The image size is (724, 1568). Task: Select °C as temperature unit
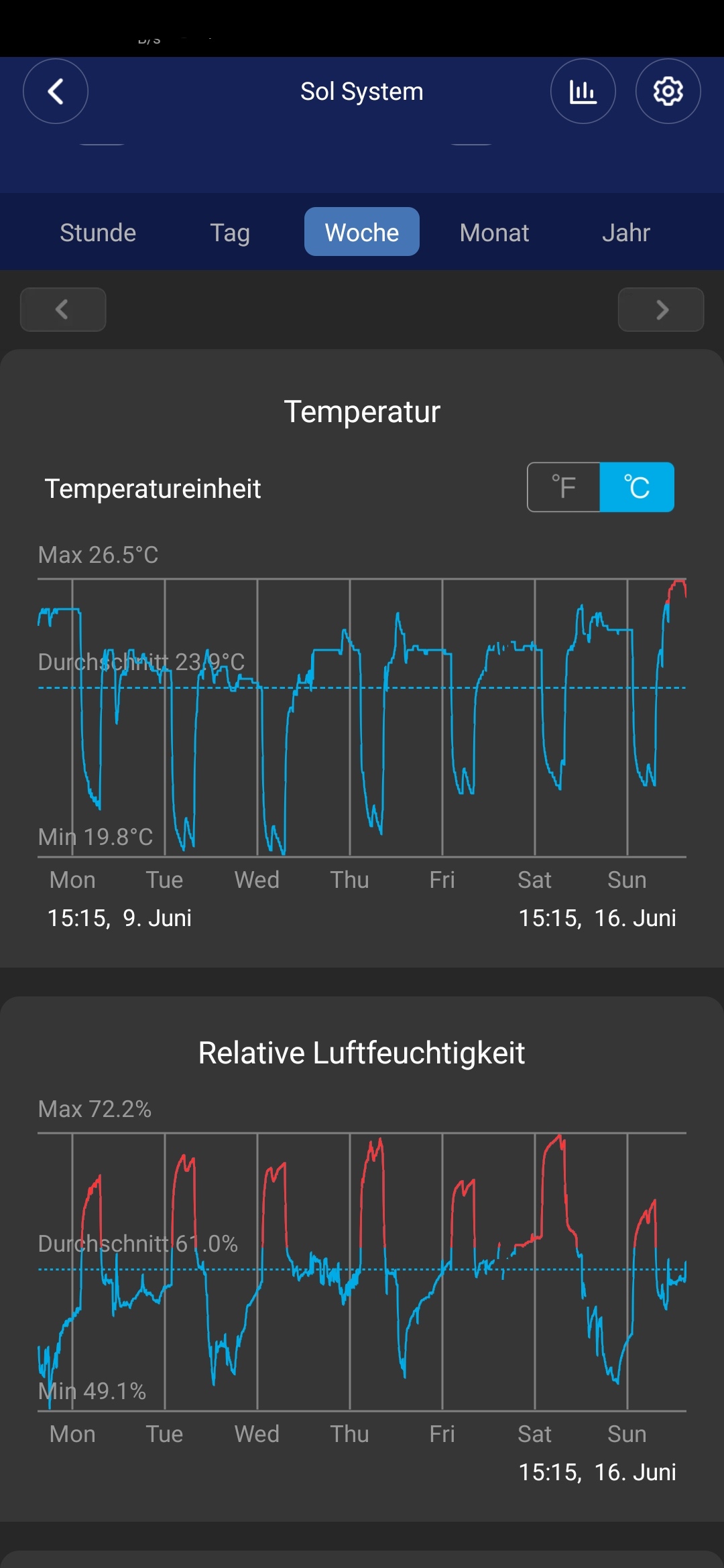point(637,487)
